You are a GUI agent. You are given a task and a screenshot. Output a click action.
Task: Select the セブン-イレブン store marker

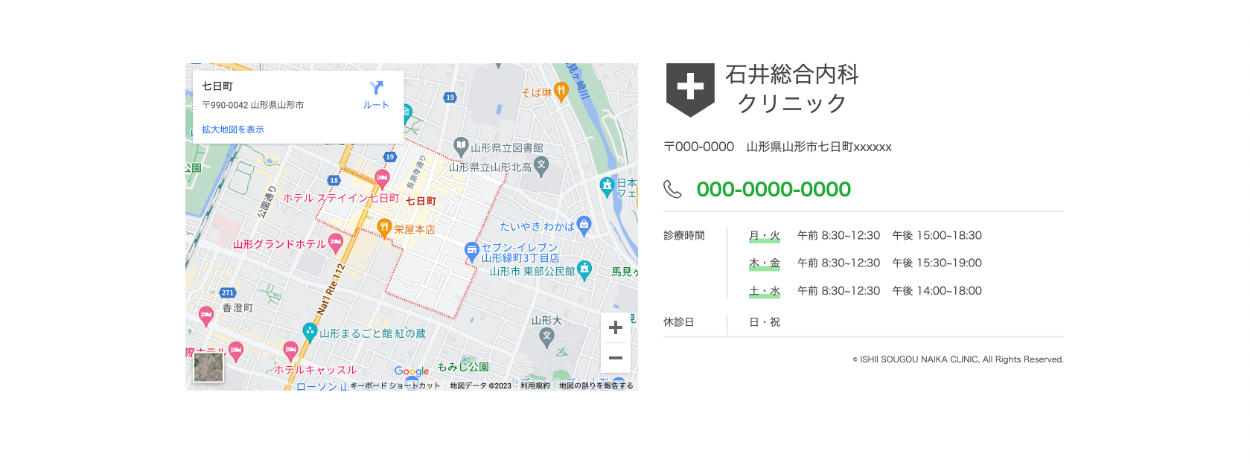pyautogui.click(x=472, y=250)
